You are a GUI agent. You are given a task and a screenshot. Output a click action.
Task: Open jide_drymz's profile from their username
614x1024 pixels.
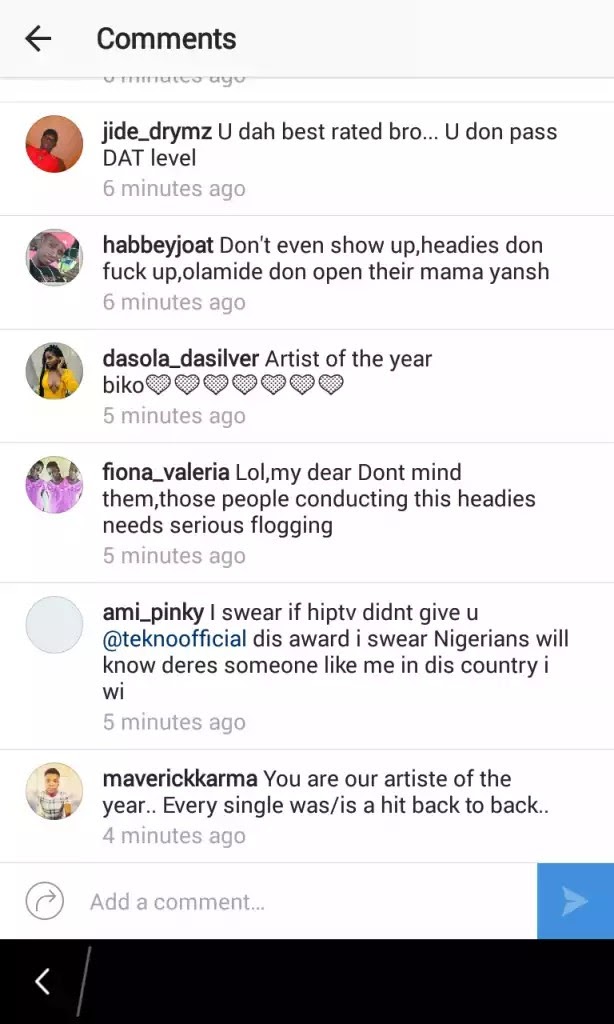point(157,132)
